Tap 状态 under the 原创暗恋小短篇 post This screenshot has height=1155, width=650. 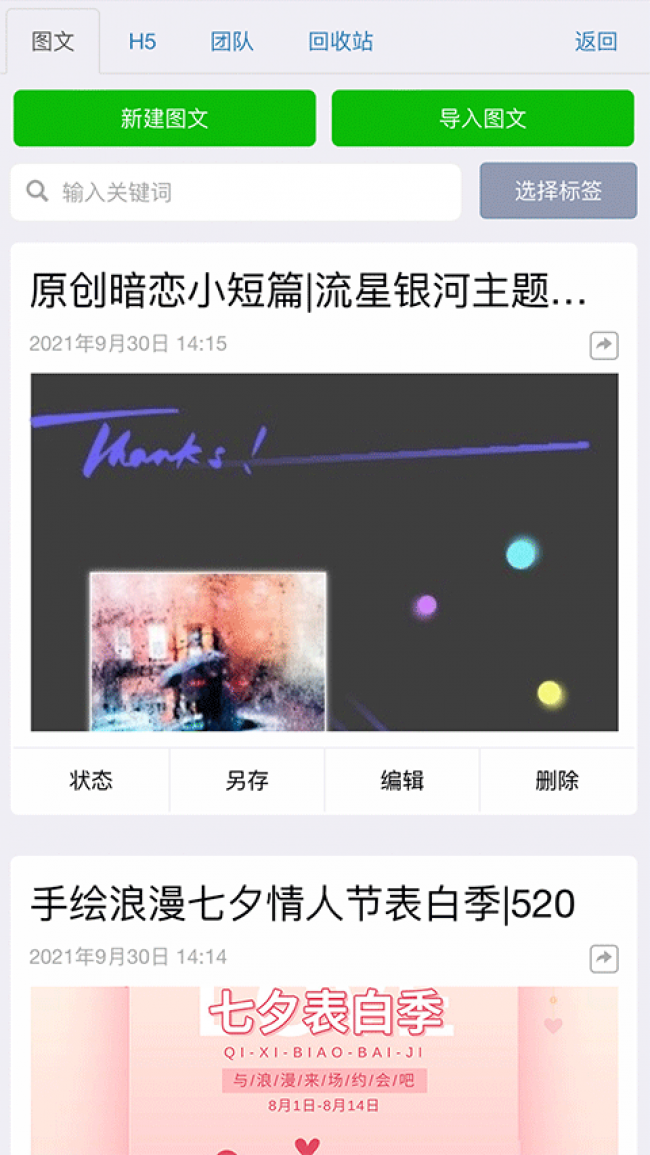(x=91, y=781)
